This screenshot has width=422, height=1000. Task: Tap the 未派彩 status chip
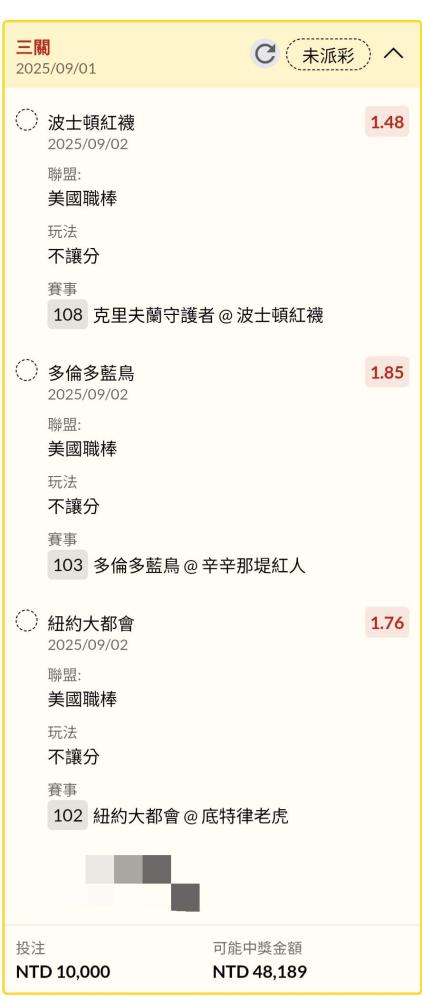[328, 54]
